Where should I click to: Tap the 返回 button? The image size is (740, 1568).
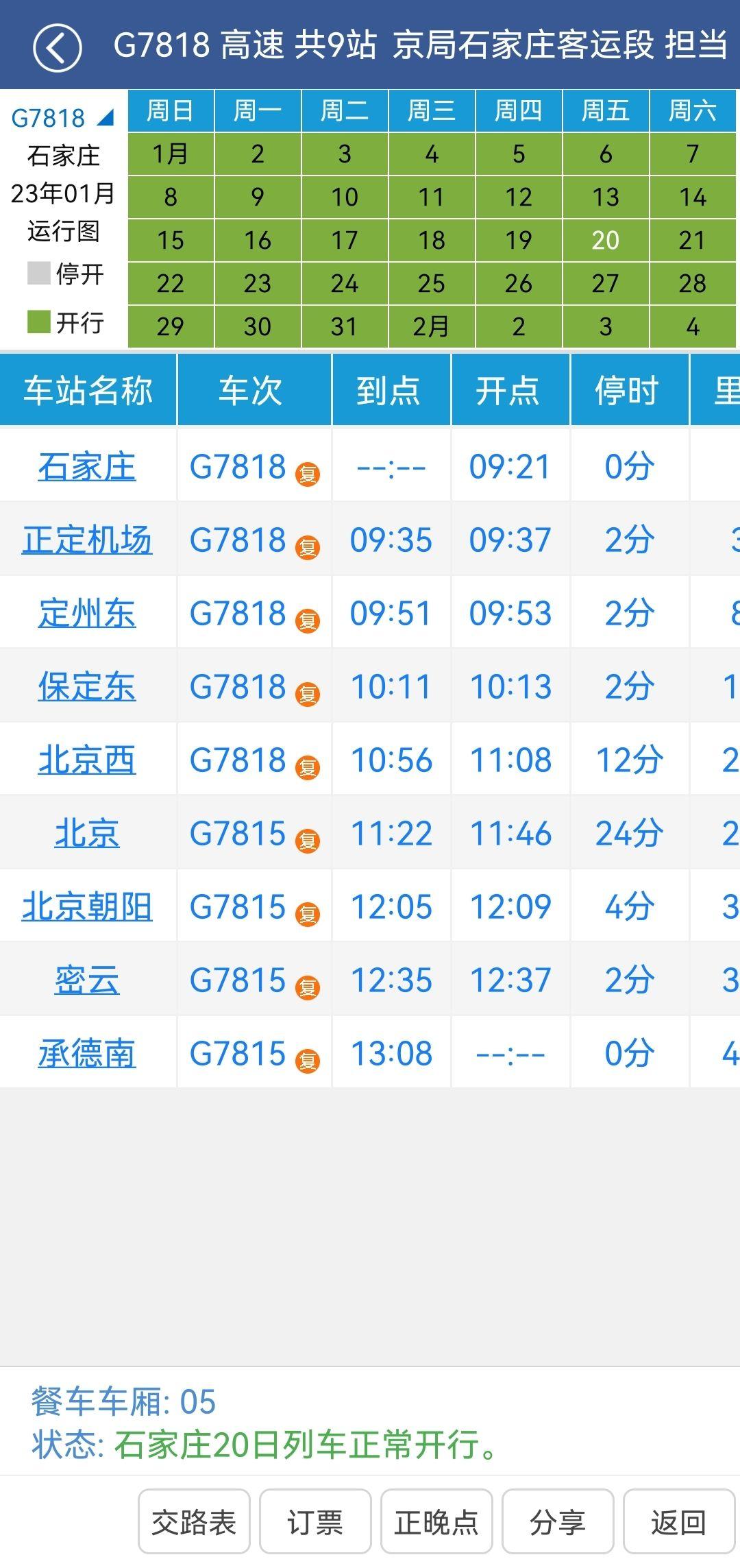(x=678, y=1522)
